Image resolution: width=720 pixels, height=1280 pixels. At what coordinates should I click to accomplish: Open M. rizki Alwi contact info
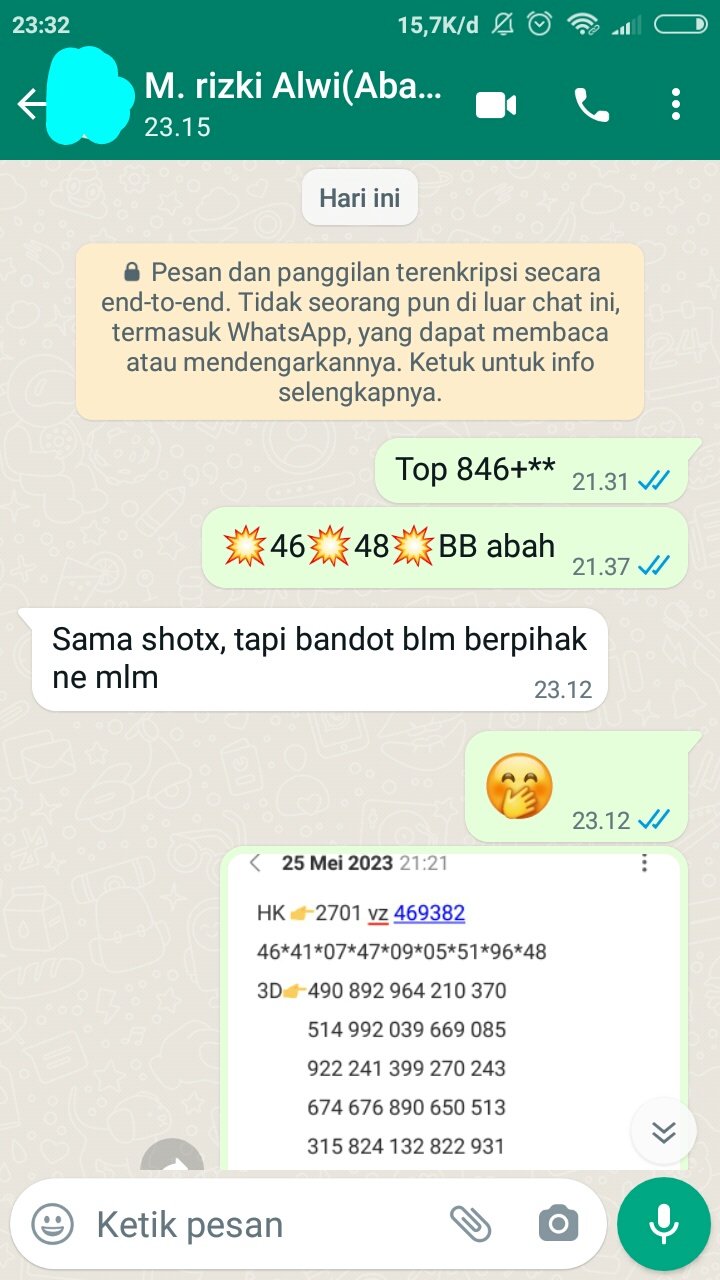click(292, 104)
